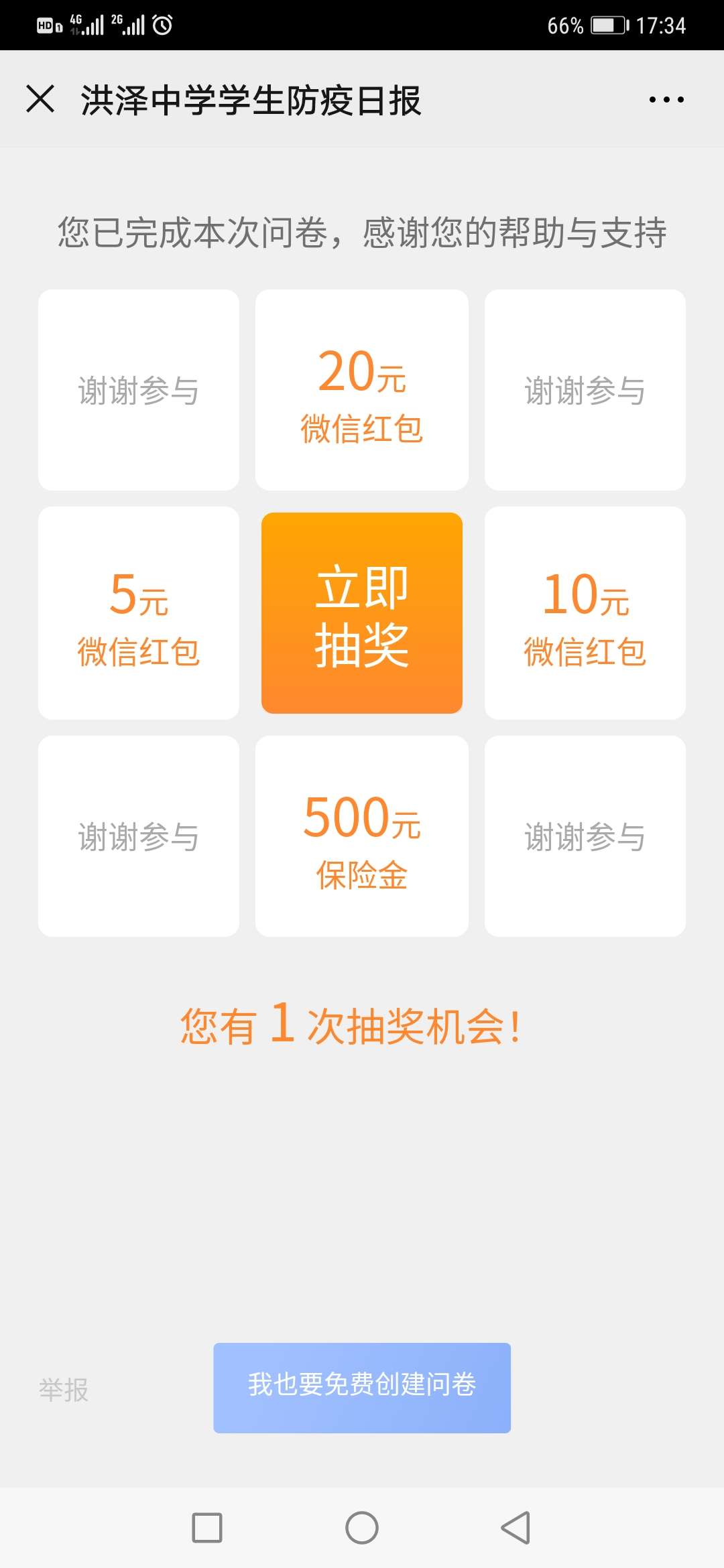724x1568 pixels.
Task: Tap 立即抽奖 to draw a prize
Action: coord(362,613)
